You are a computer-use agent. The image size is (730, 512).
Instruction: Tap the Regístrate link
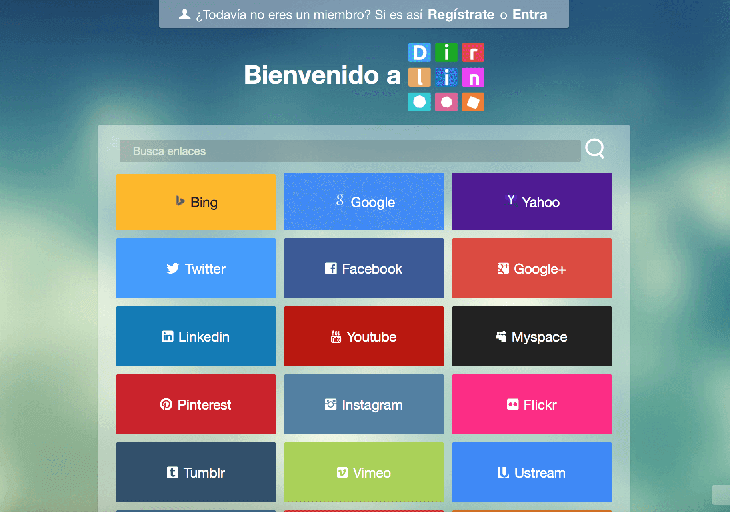click(x=460, y=15)
